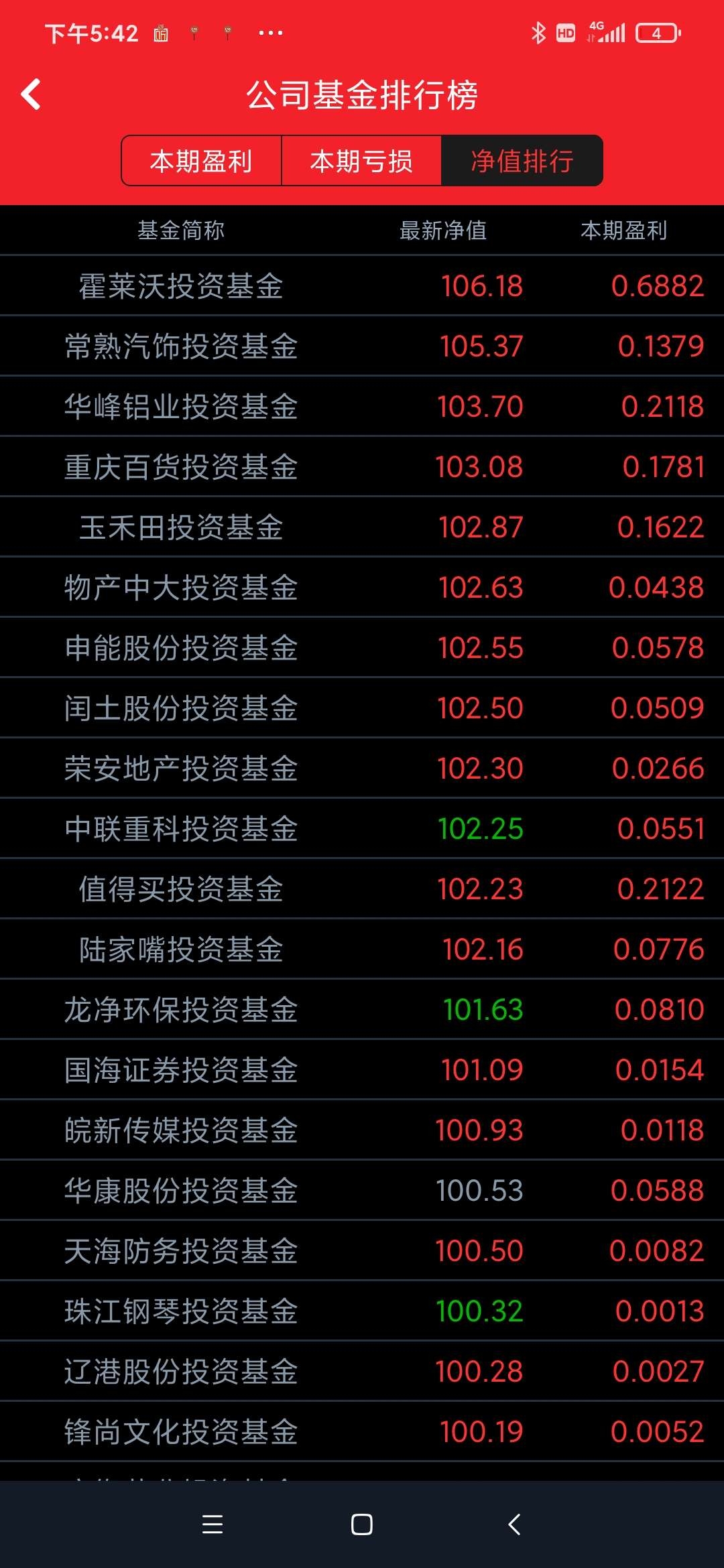
Task: Open 珠江钢琴投资基金 row
Action: (362, 1311)
